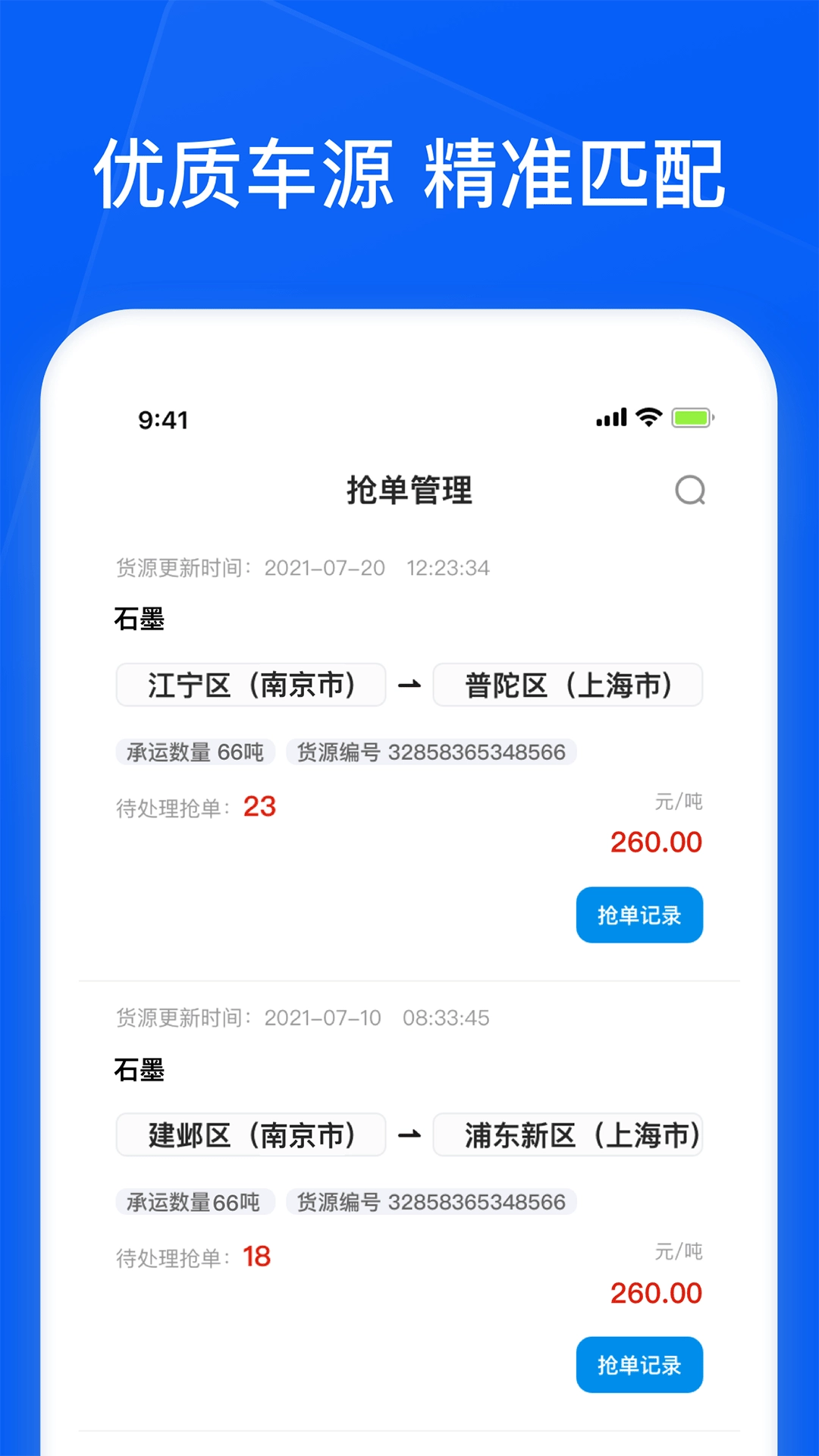This screenshot has height=1456, width=819.
Task: Tap the route arrow between 建邺区 and 浦东新区
Action: click(408, 1134)
